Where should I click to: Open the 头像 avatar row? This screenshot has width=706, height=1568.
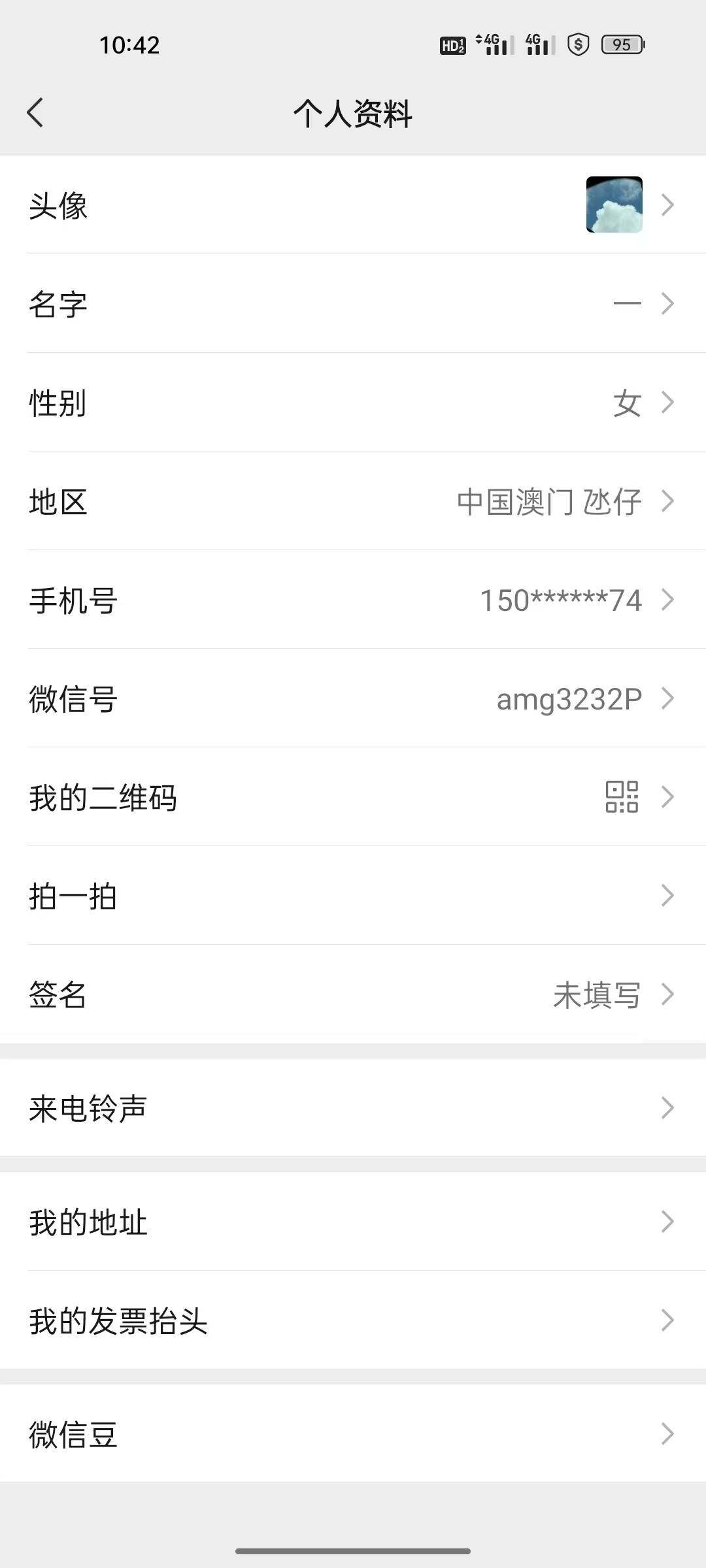click(x=353, y=205)
